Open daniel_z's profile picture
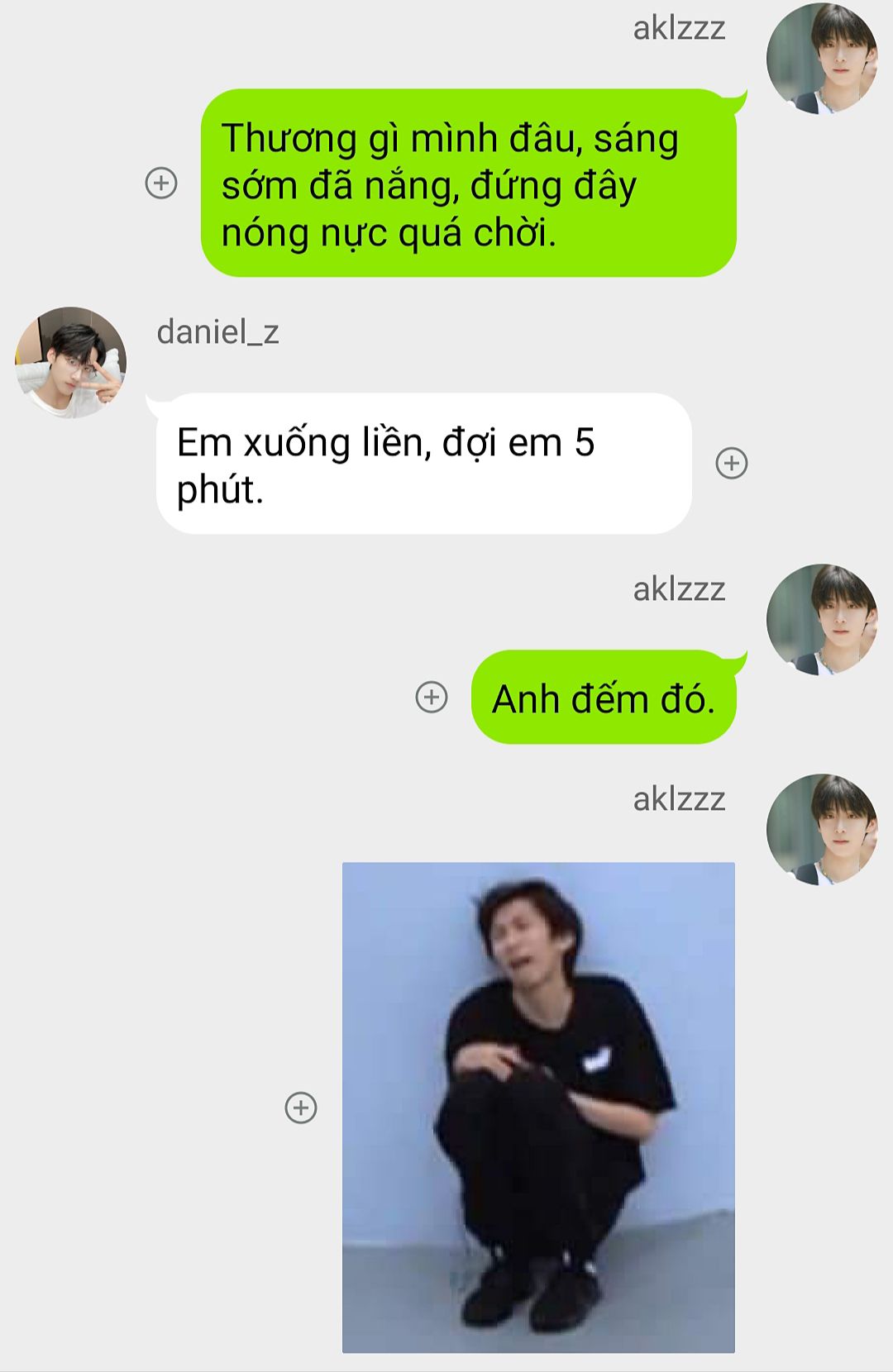The image size is (893, 1372). point(71,363)
